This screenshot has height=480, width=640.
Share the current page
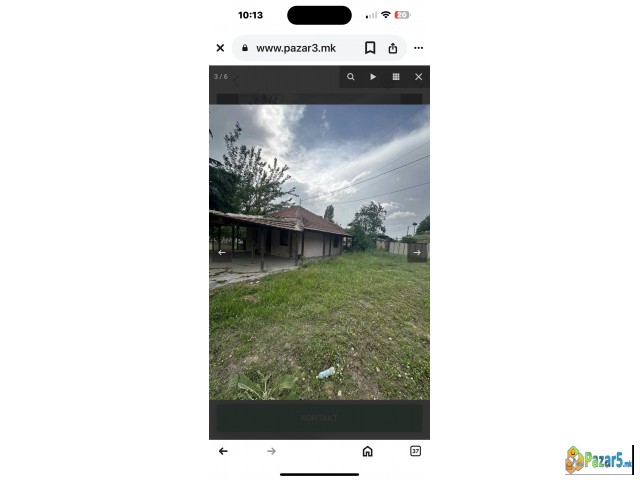[x=393, y=48]
